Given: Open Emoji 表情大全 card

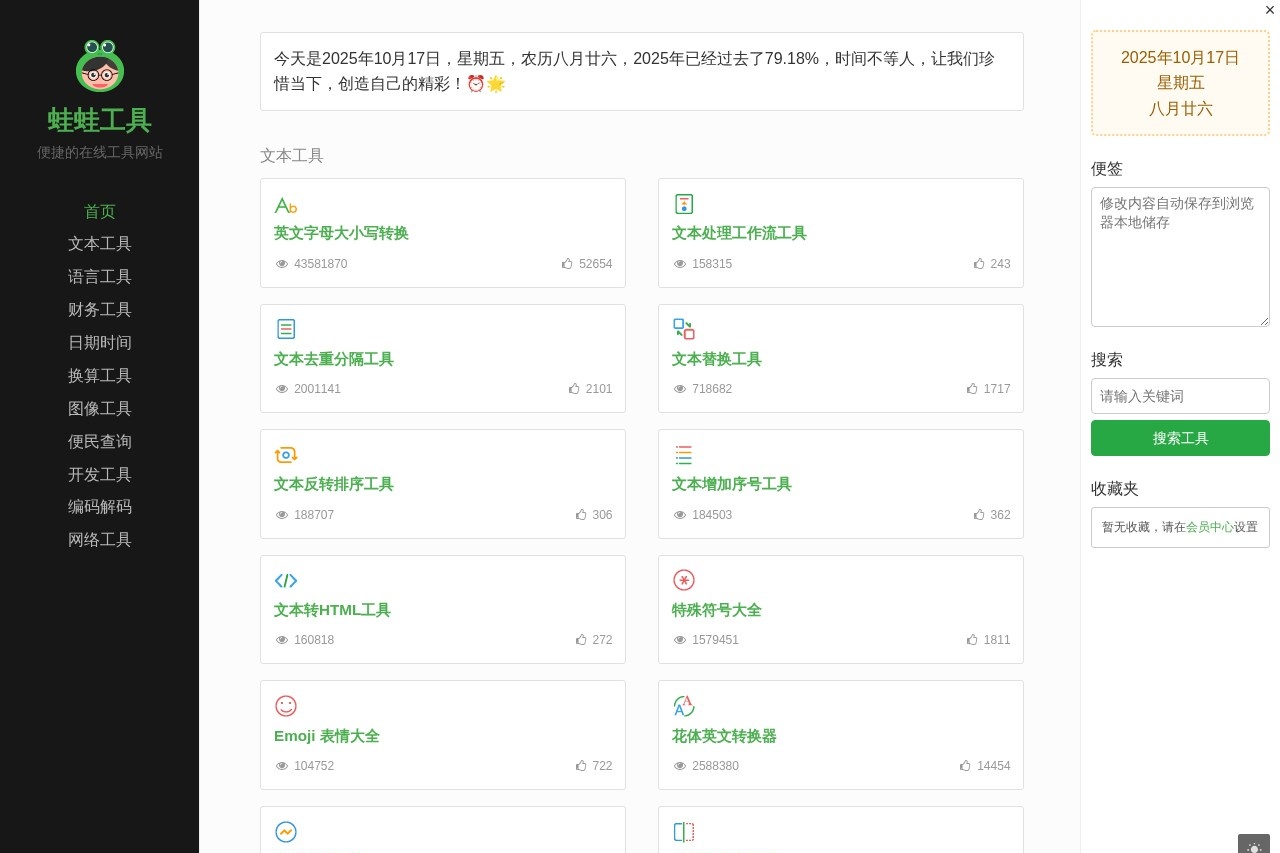Looking at the screenshot, I should (327, 736).
